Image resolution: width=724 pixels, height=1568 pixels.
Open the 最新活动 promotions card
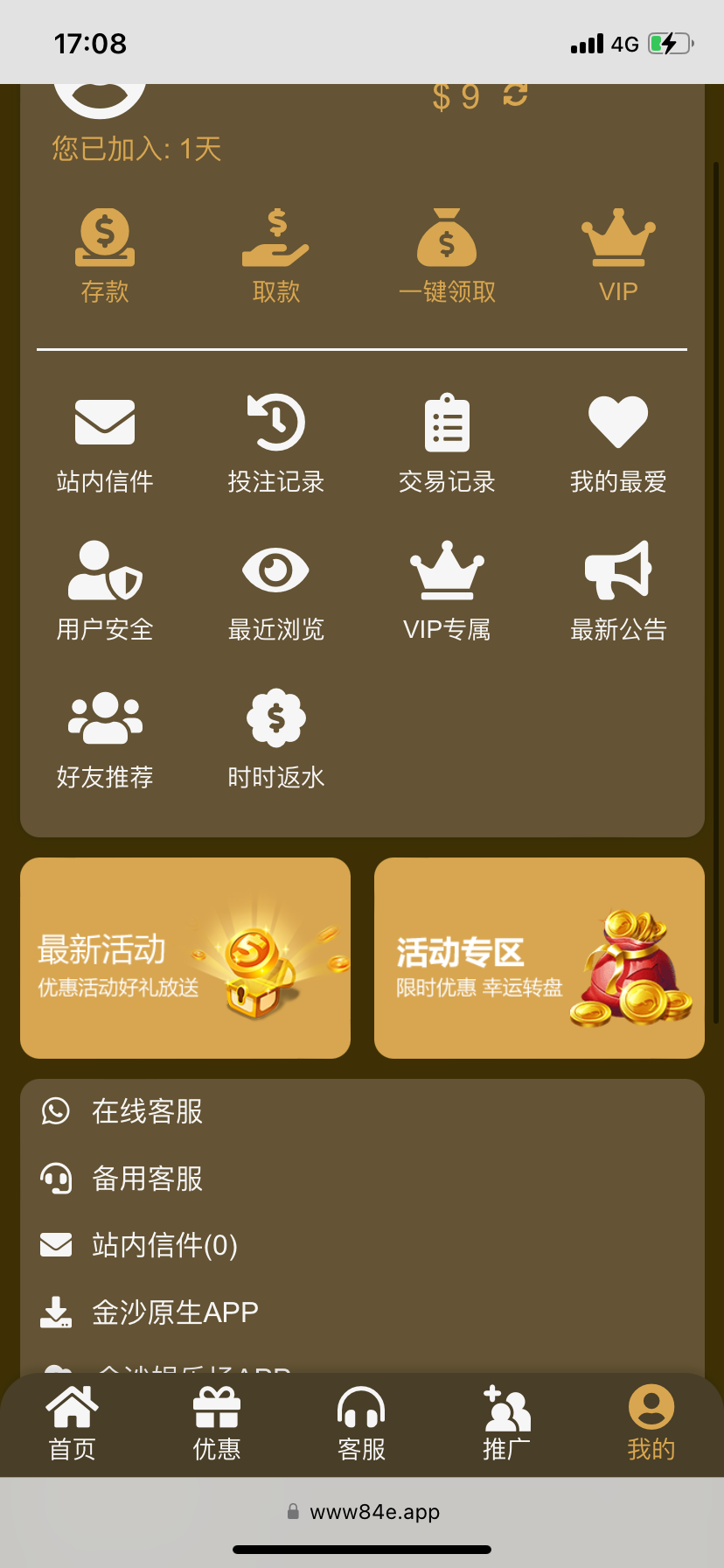click(x=185, y=958)
